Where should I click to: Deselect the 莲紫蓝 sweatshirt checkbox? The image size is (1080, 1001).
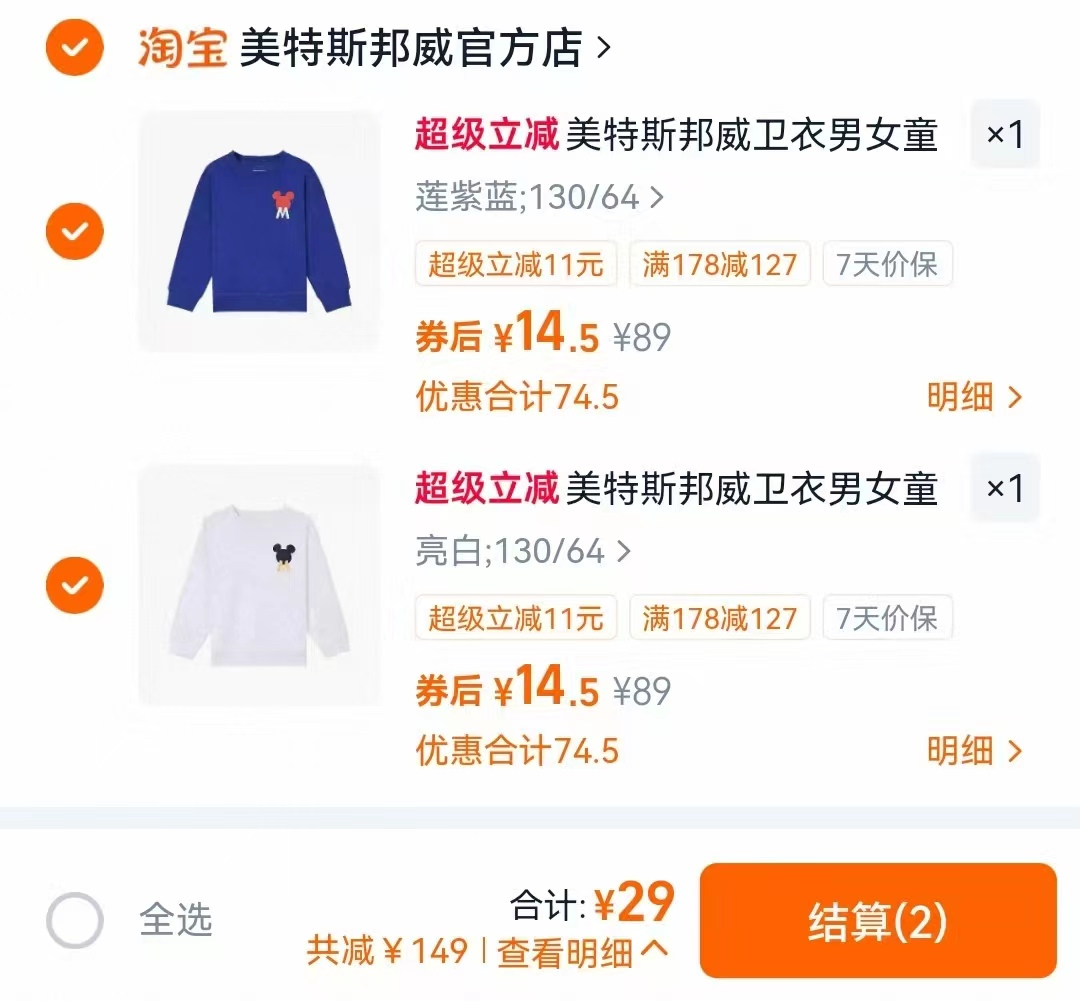click(74, 231)
